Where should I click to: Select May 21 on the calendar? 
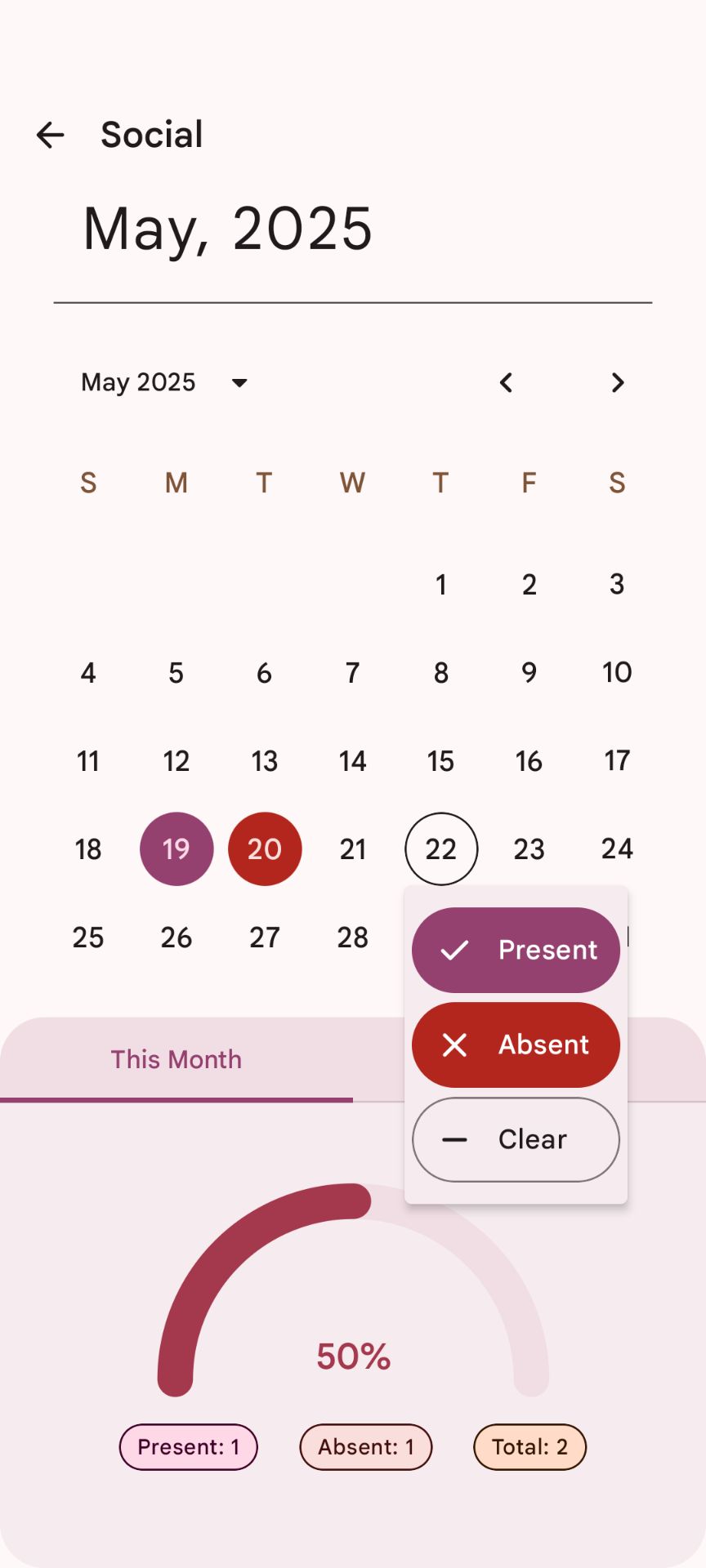[x=353, y=849]
